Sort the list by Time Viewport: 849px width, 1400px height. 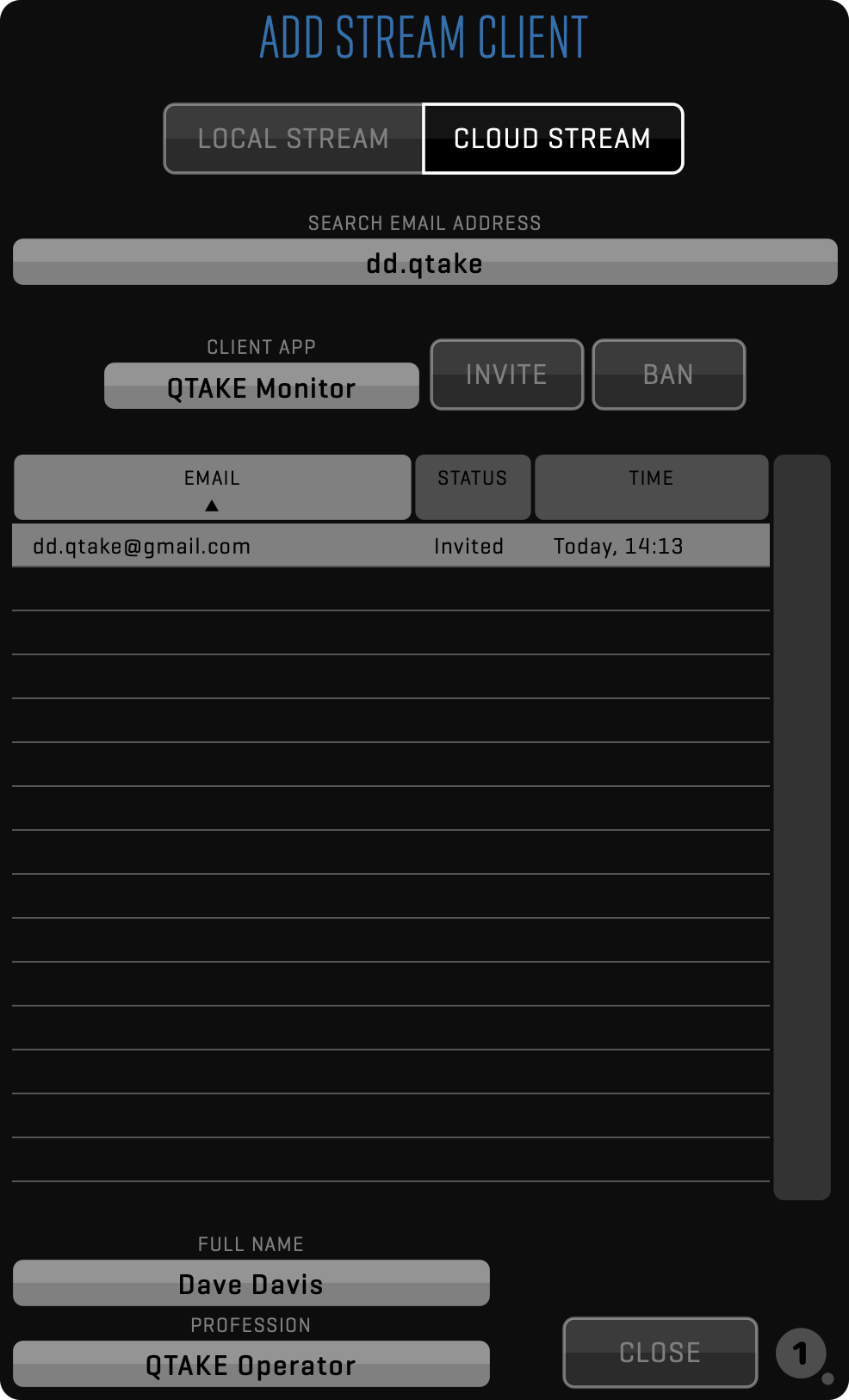pos(651,487)
